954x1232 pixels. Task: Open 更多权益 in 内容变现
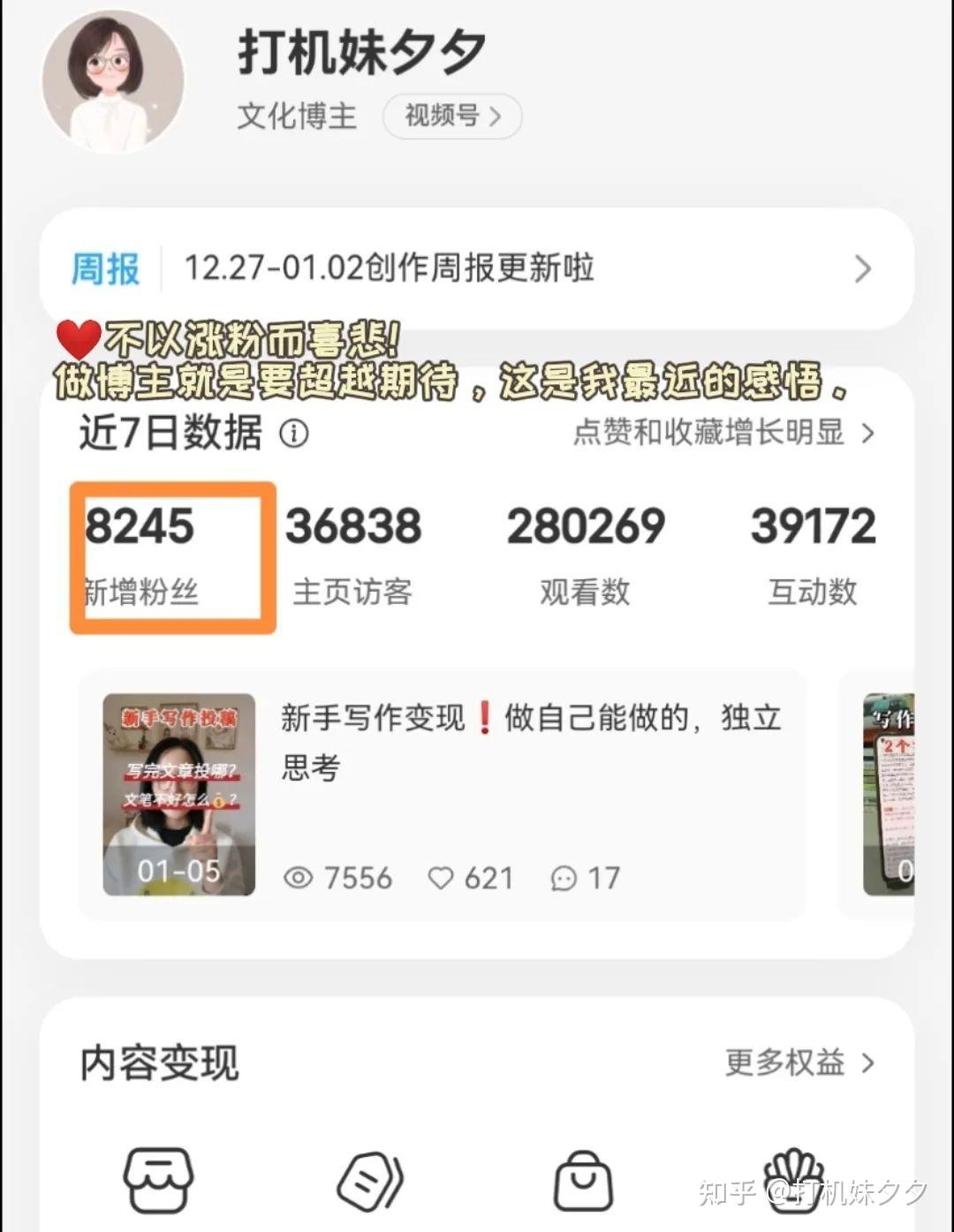pos(799,1062)
